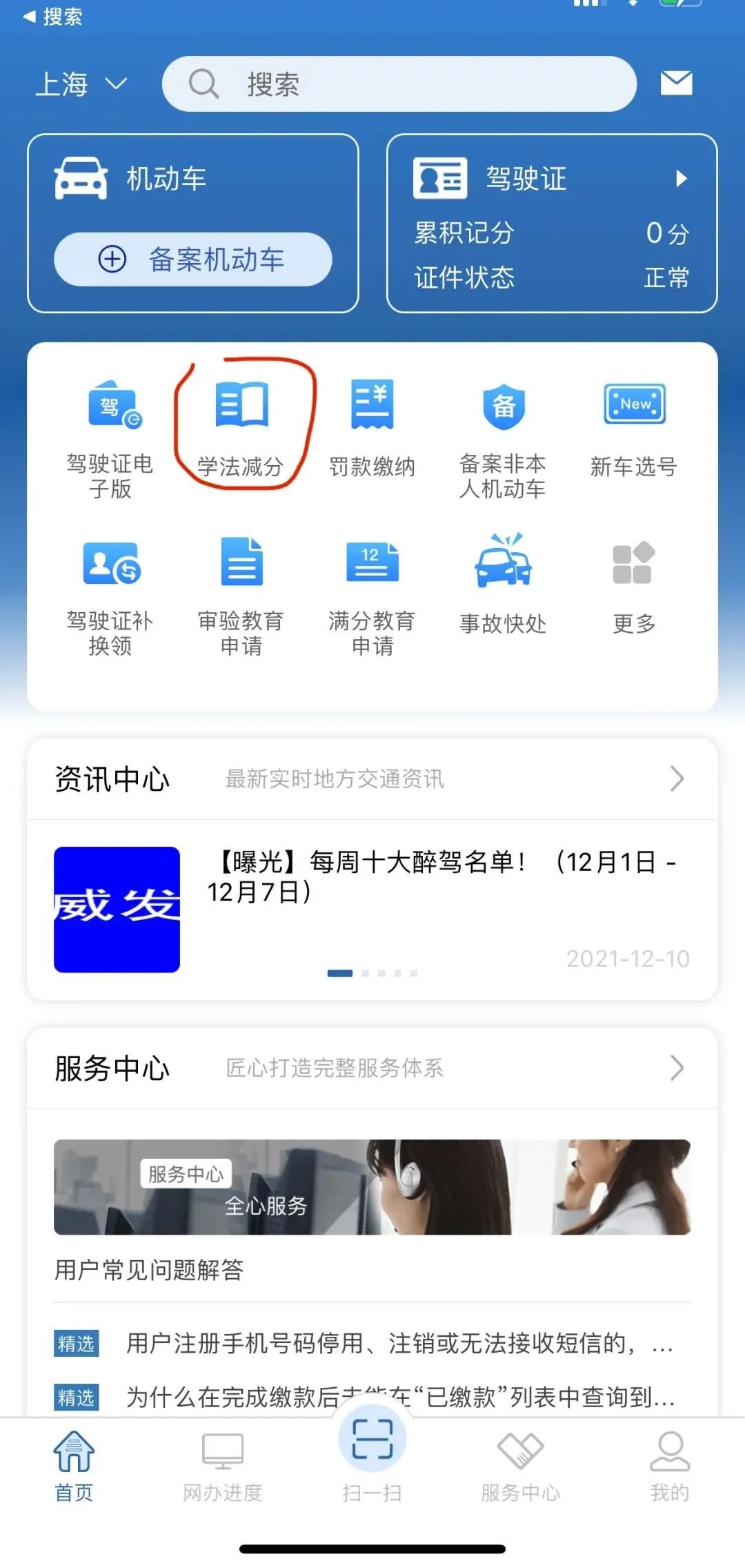Open the message envelope icon
The height and width of the screenshot is (1568, 745).
(676, 84)
